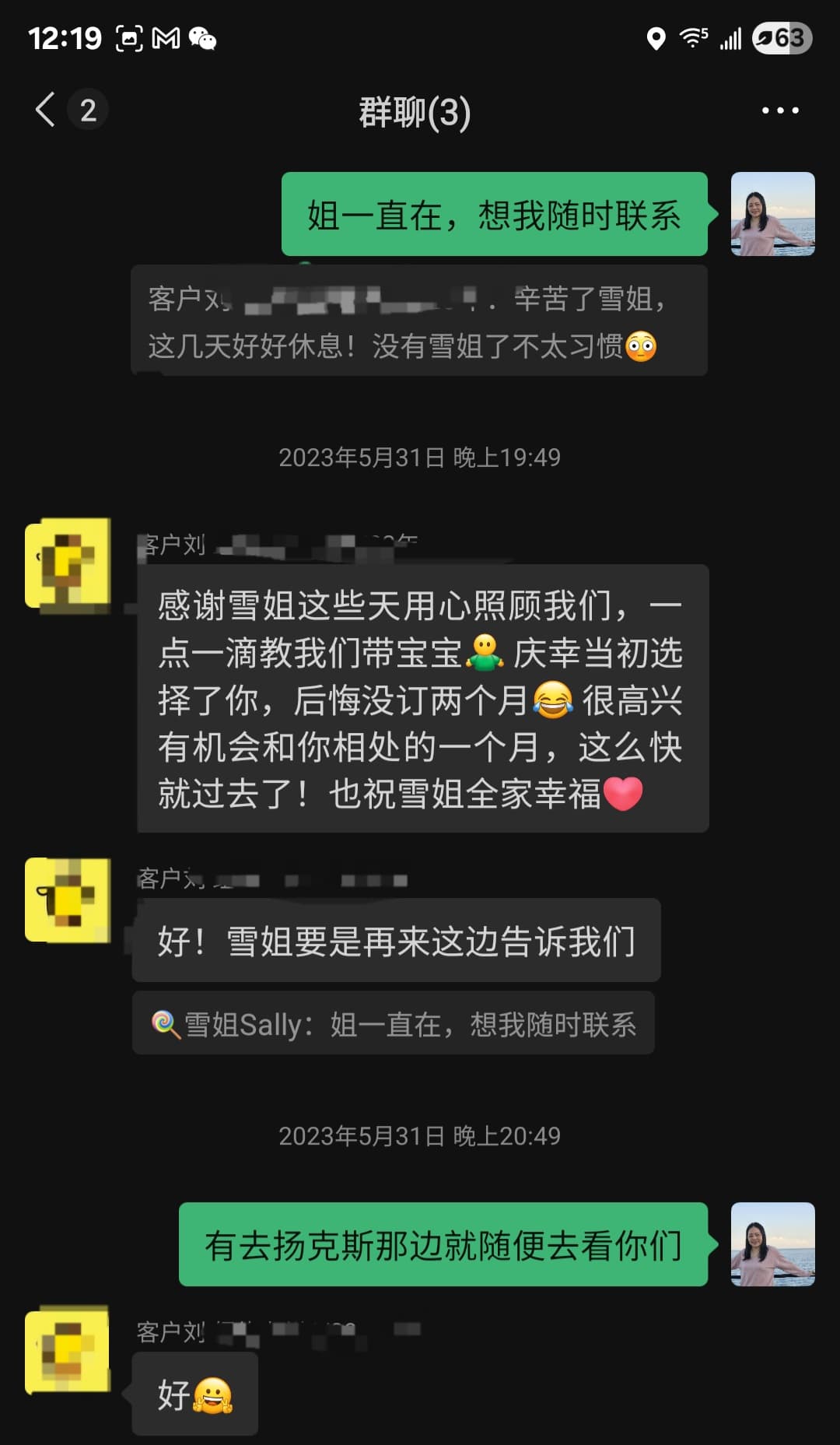This screenshot has width=840, height=1445.
Task: Open the three-dot group settings menu
Action: pyautogui.click(x=779, y=111)
